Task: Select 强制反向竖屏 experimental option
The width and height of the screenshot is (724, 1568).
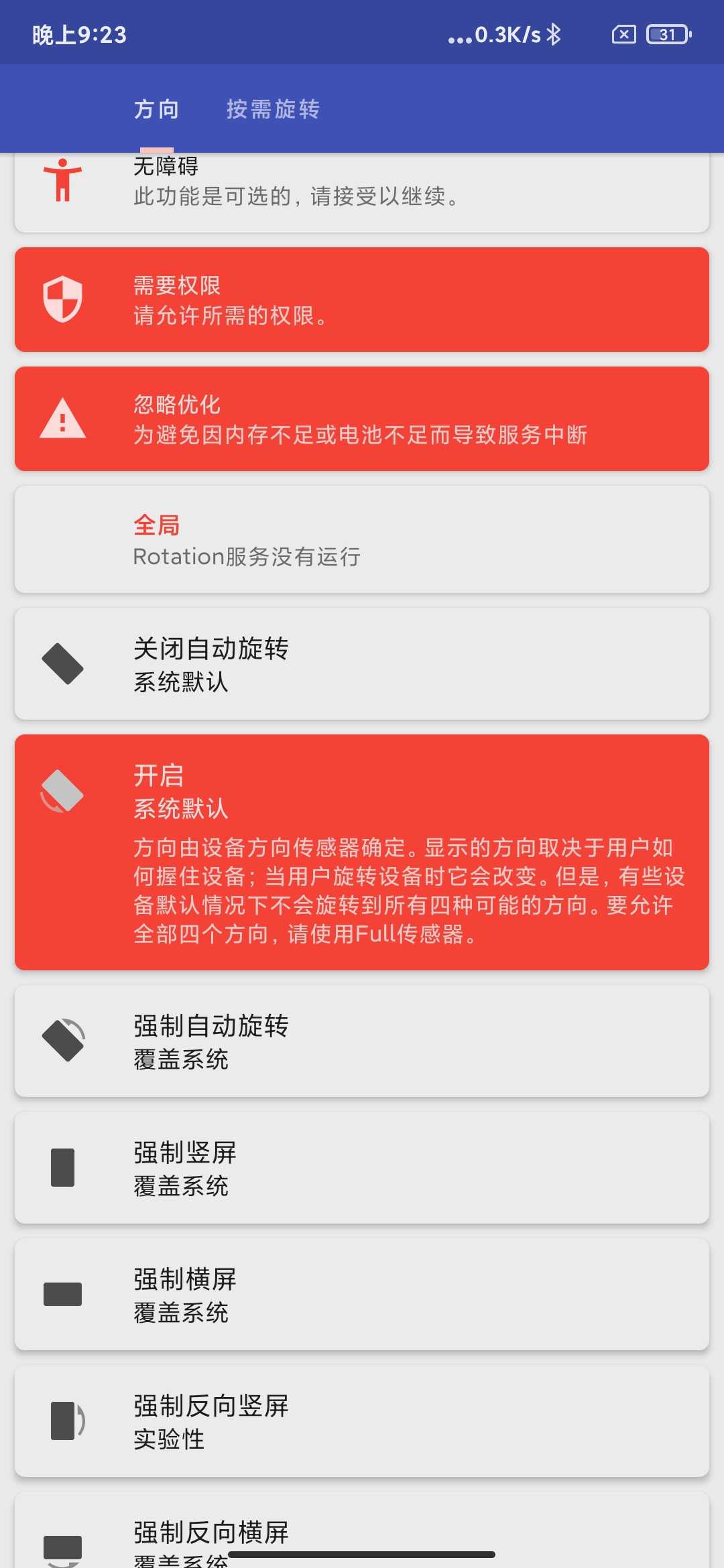Action: [362, 1421]
